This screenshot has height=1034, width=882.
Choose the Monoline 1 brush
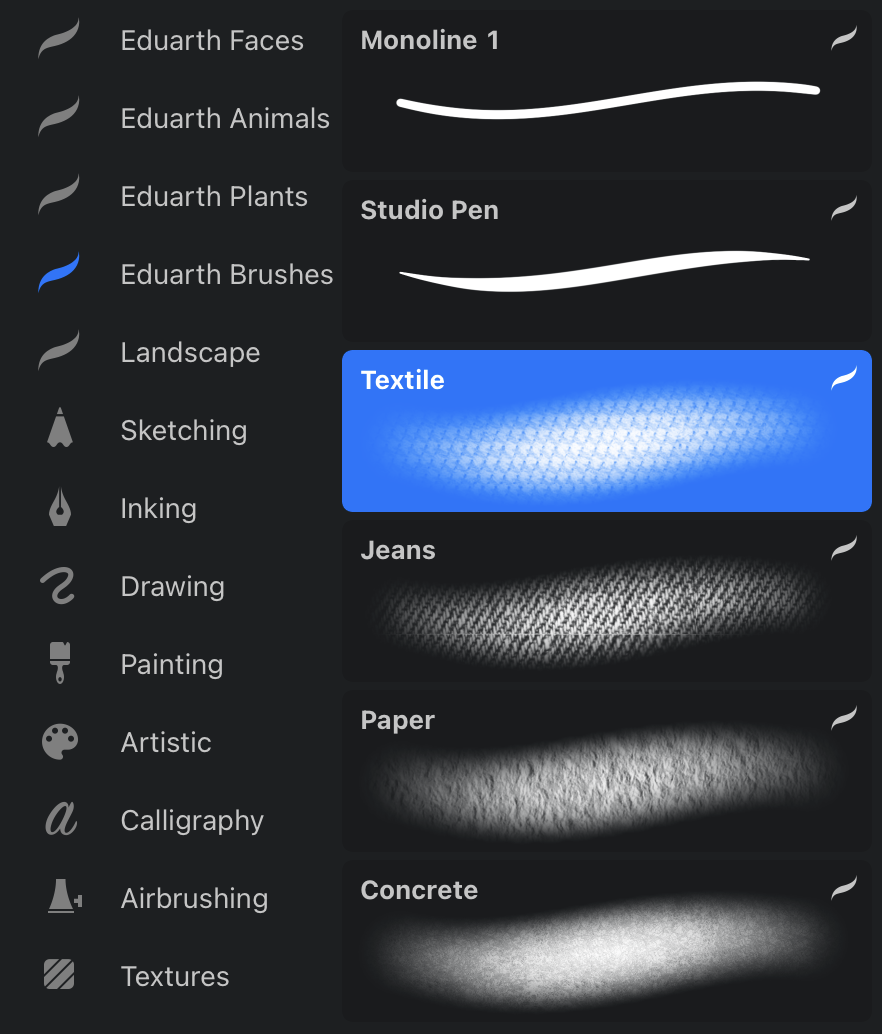(x=606, y=92)
